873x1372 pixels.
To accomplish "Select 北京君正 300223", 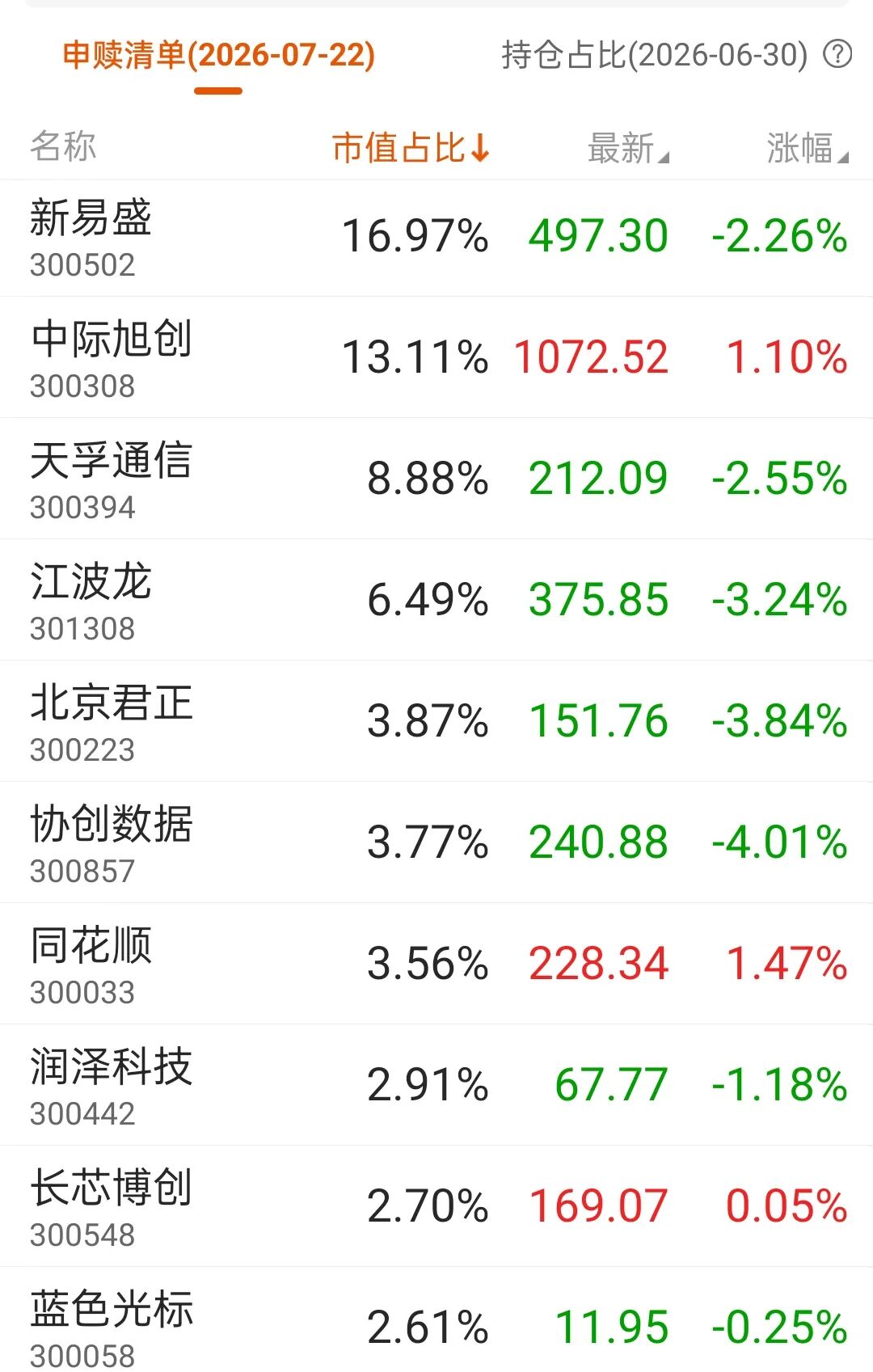I will [436, 721].
